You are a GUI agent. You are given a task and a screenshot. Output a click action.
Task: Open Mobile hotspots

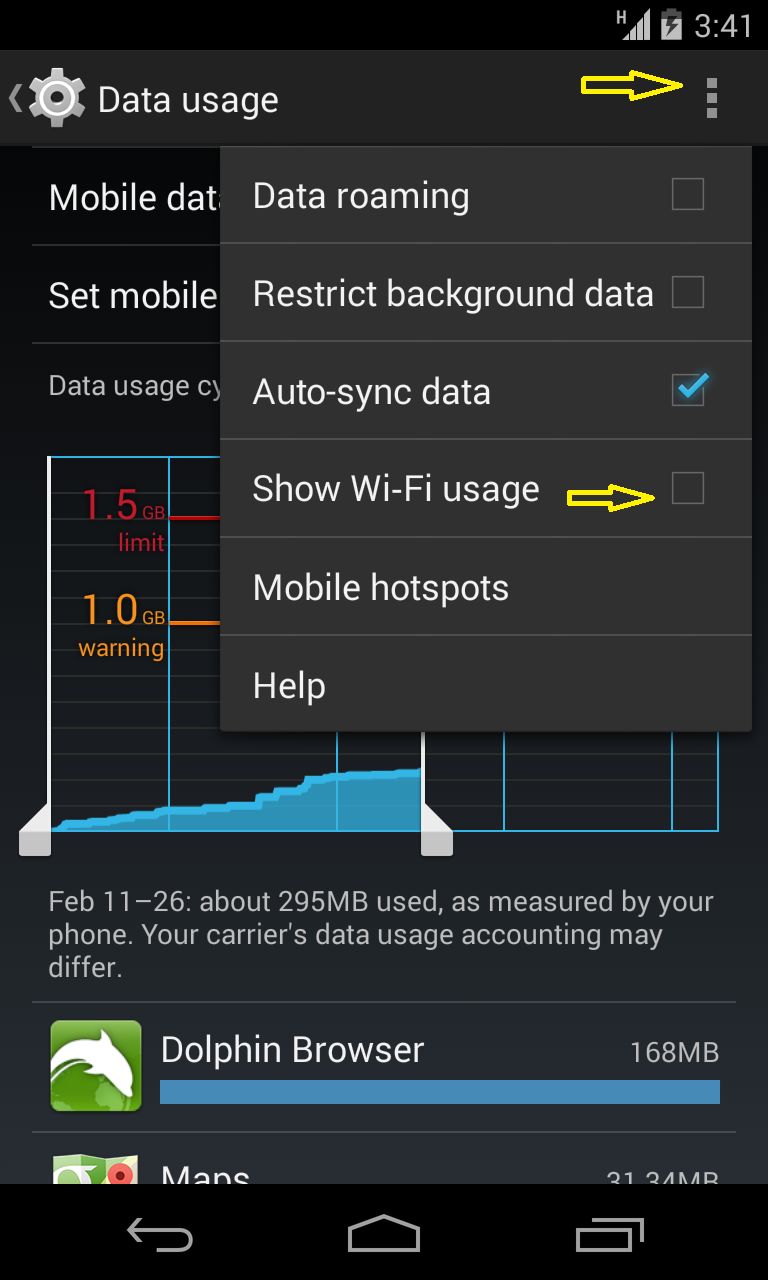tap(486, 587)
